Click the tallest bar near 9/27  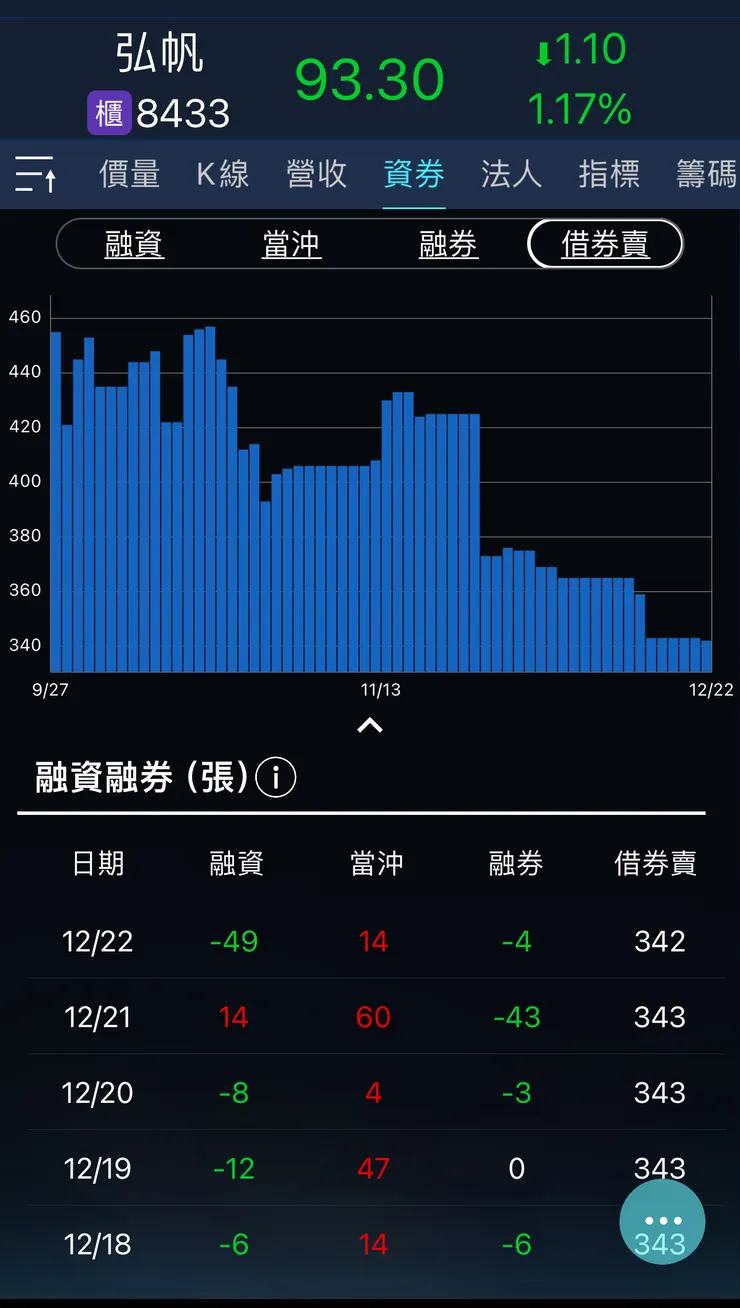57,490
